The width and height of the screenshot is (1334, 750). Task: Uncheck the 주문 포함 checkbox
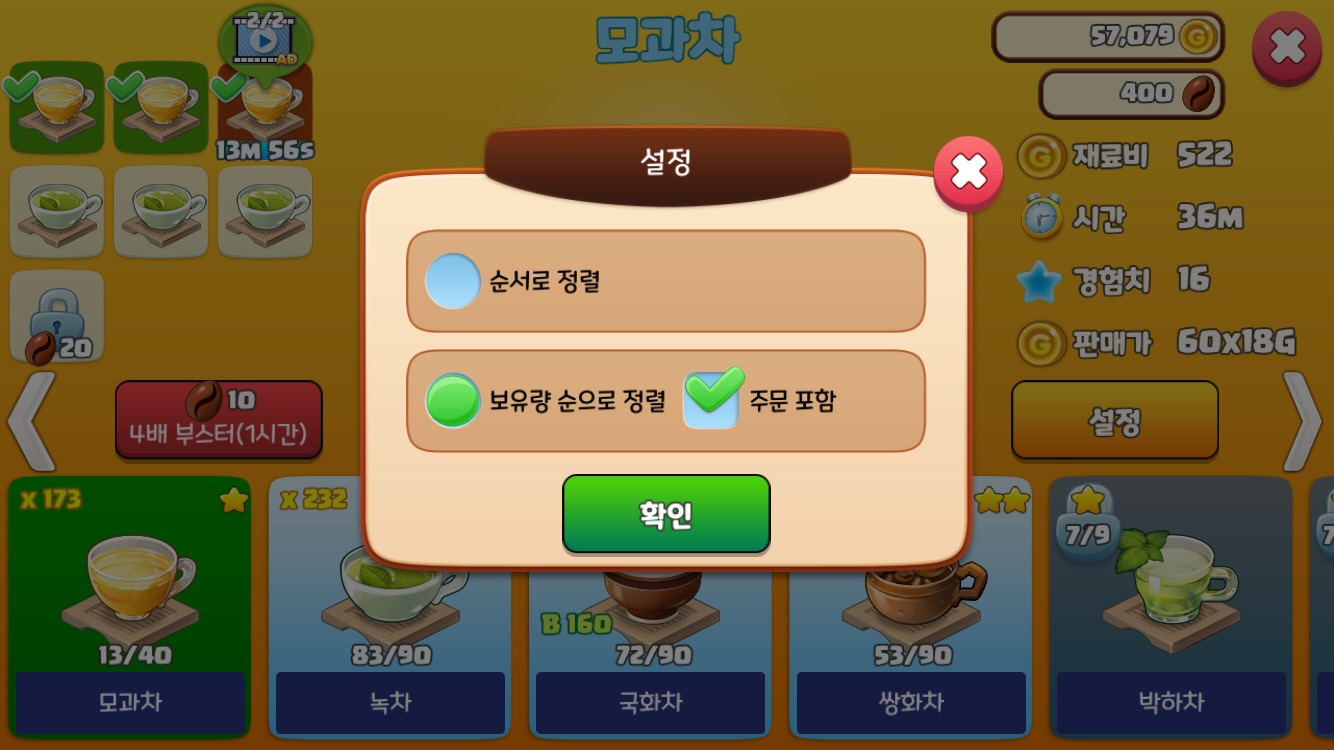pos(711,401)
